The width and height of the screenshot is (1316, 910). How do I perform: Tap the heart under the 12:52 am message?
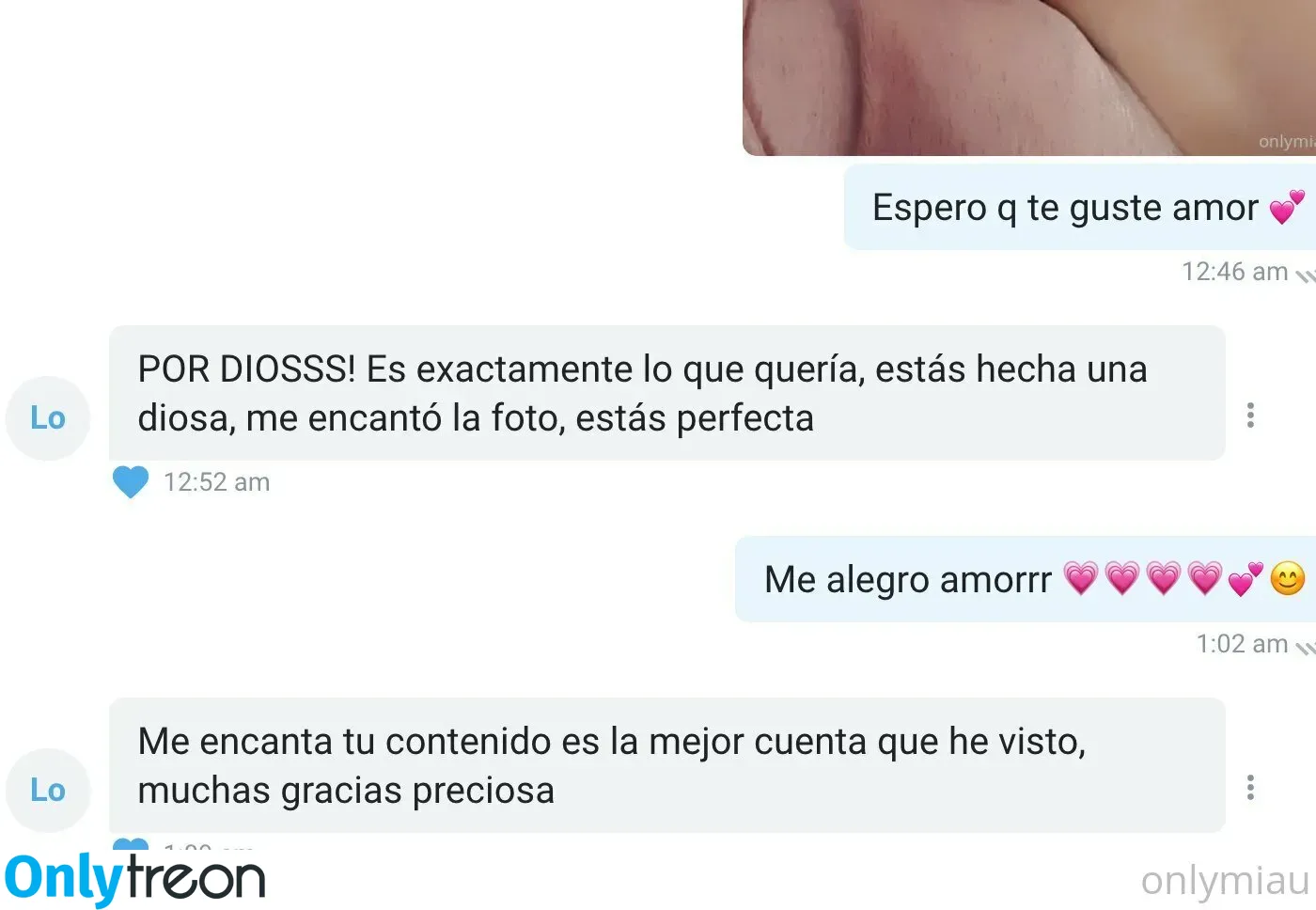tap(131, 482)
